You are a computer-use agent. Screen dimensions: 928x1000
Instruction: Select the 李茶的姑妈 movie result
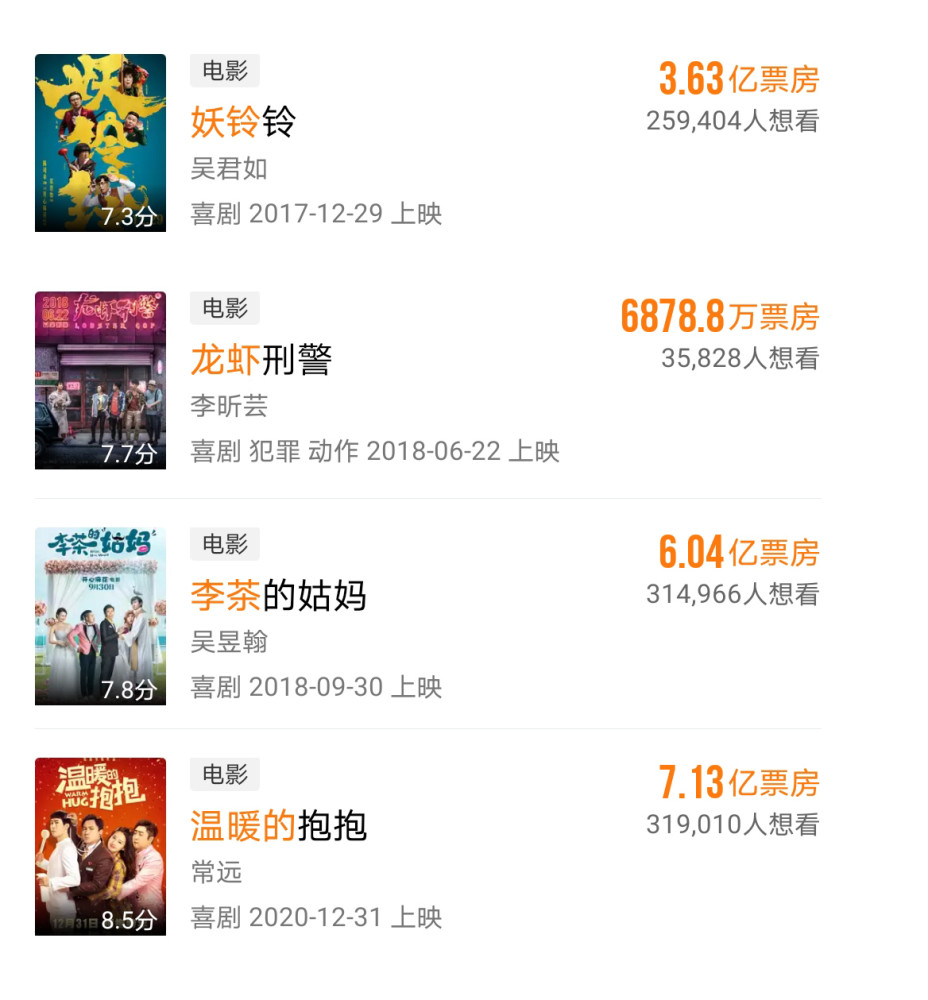tap(278, 596)
